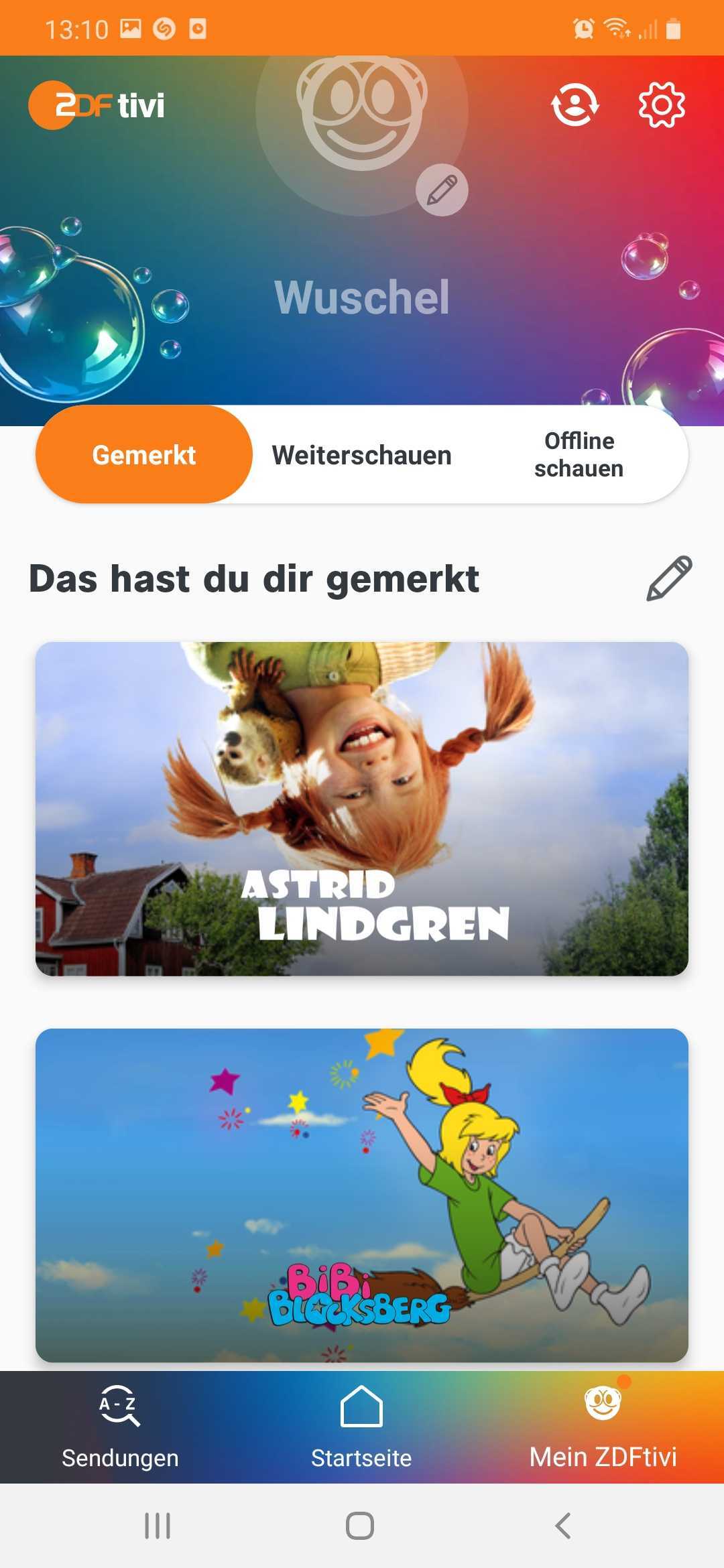Open the Bibi Blocksberg card
This screenshot has height=1568, width=724.
click(x=362, y=1195)
